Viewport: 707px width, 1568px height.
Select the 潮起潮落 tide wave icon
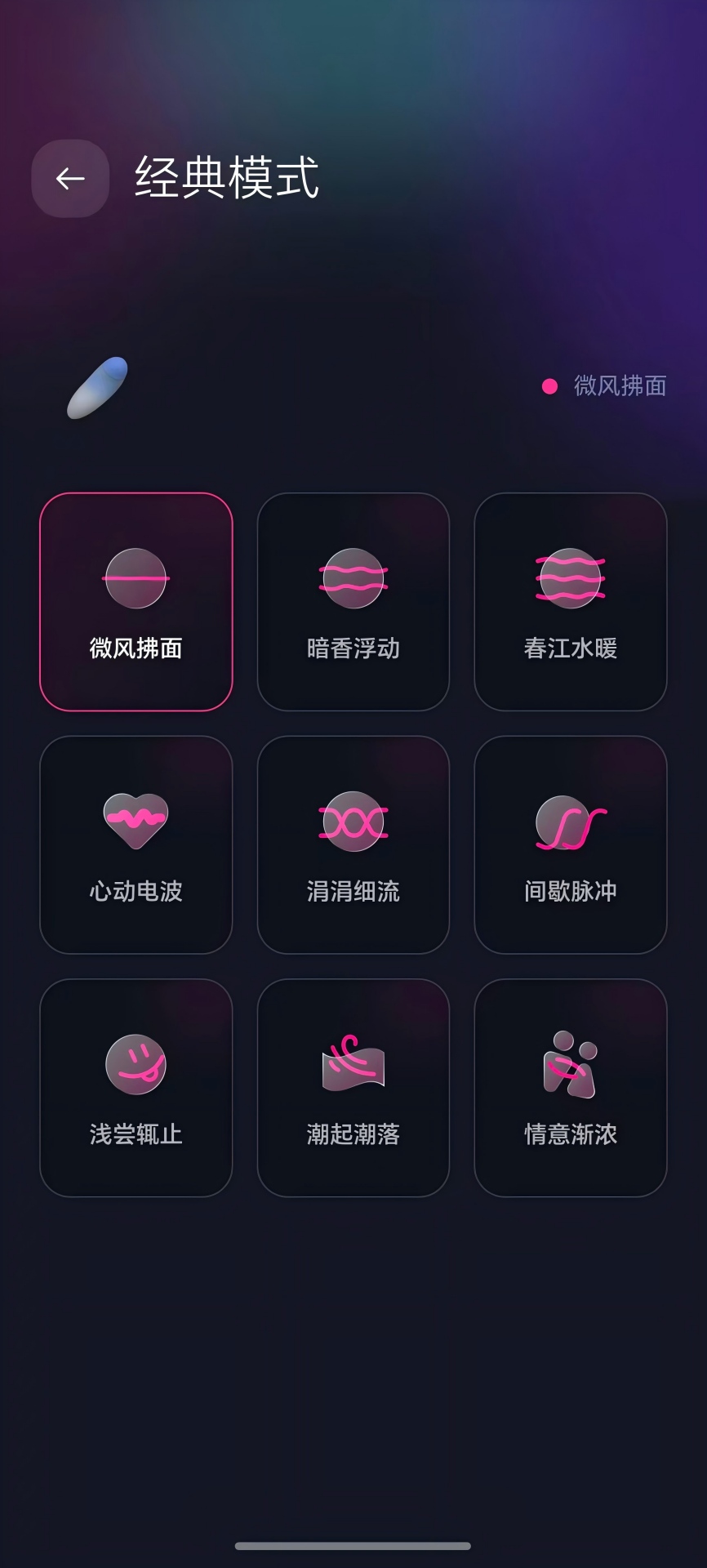[x=353, y=1062]
